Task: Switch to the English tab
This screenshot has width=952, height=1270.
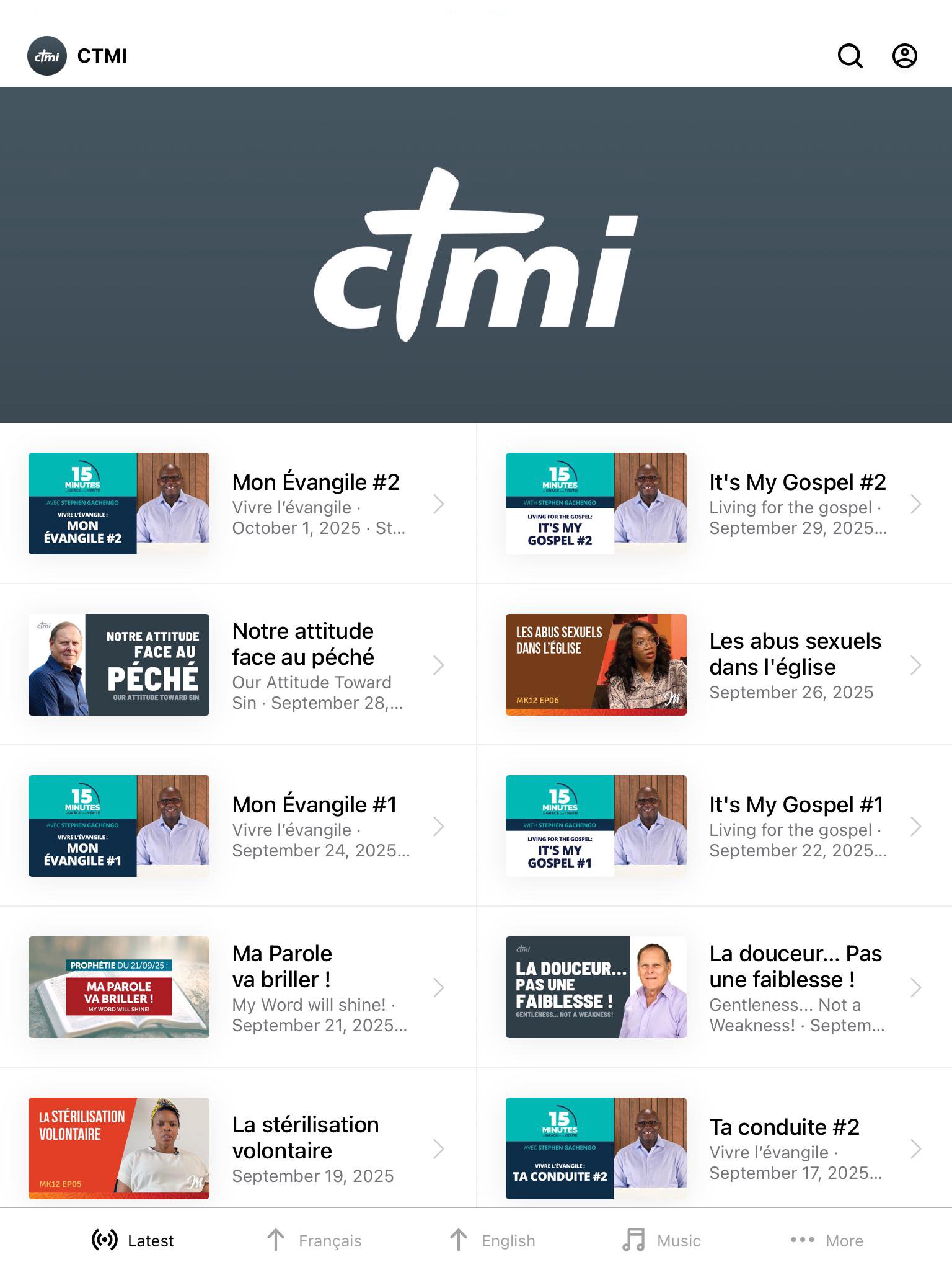Action: coord(492,1240)
